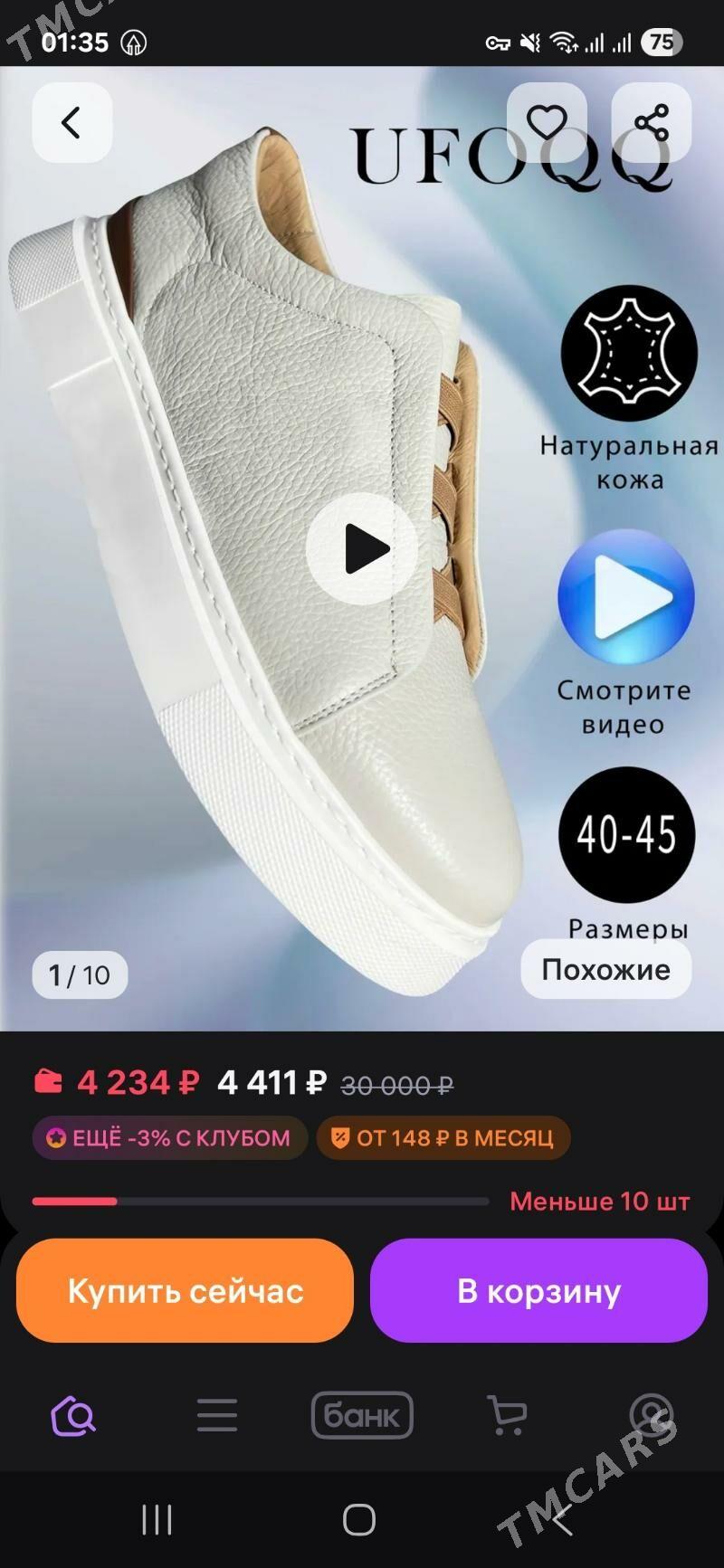Open the profile tab
724x1568 pixels.
pyautogui.click(x=652, y=1416)
